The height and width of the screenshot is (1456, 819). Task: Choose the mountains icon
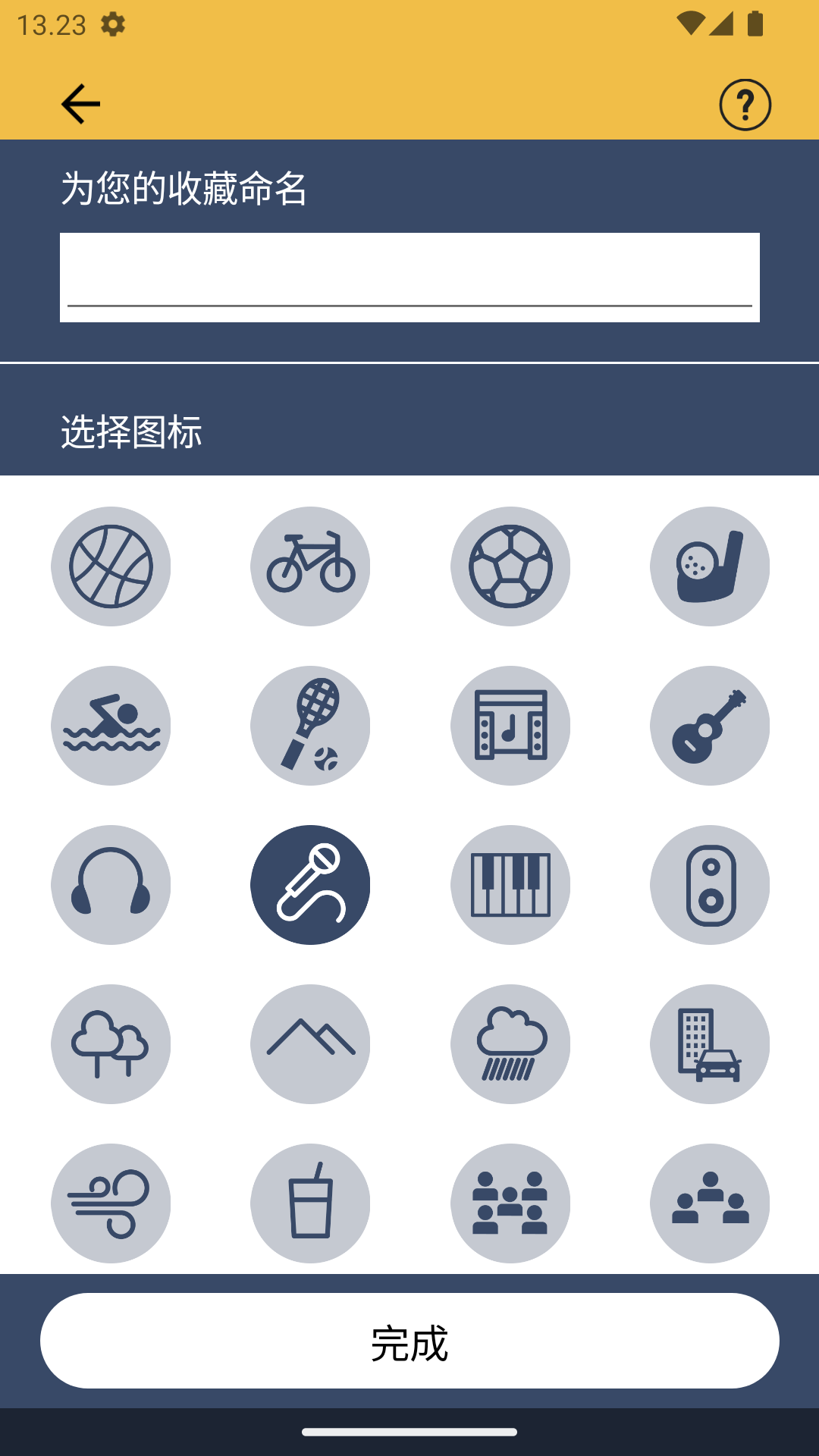click(x=310, y=1044)
